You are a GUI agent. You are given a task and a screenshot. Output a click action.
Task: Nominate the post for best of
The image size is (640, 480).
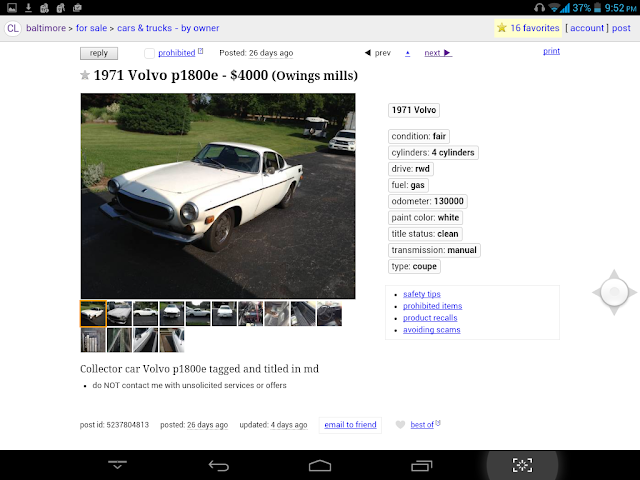coord(422,425)
